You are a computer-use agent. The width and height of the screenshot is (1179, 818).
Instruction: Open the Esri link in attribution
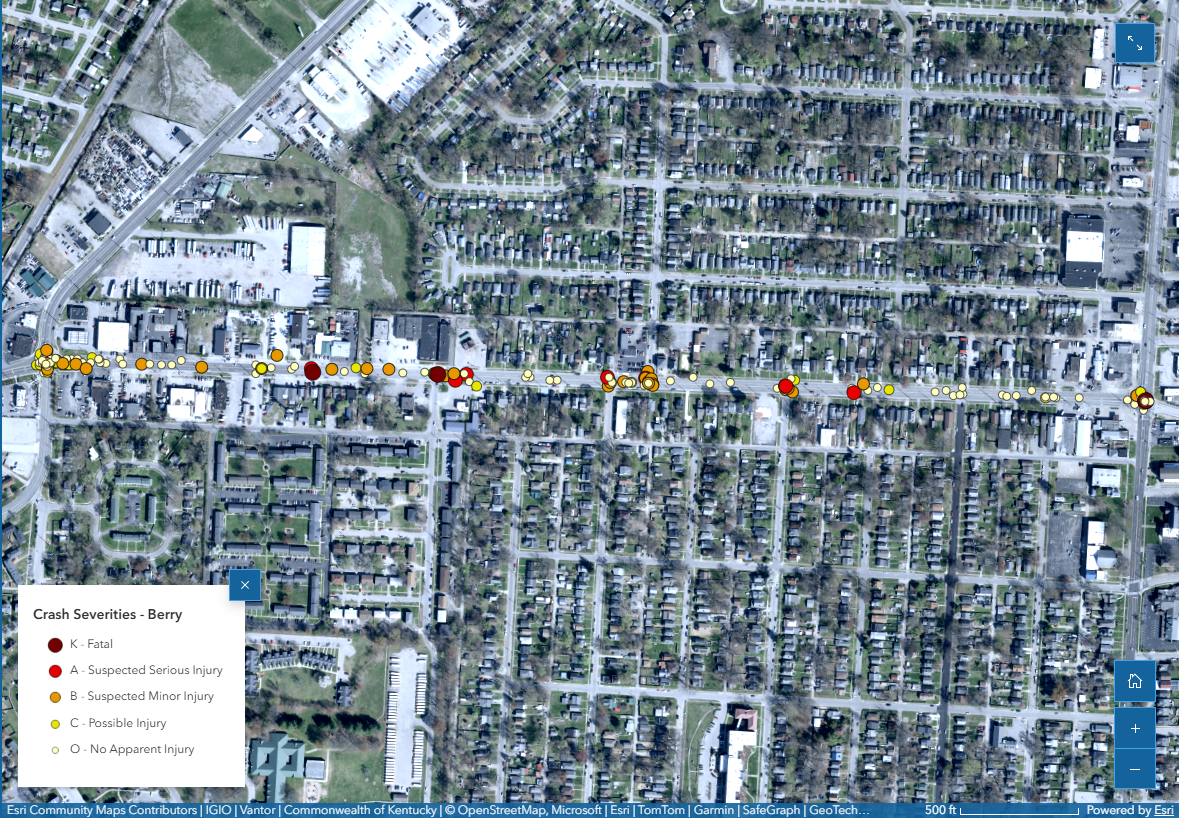pyautogui.click(x=1164, y=810)
